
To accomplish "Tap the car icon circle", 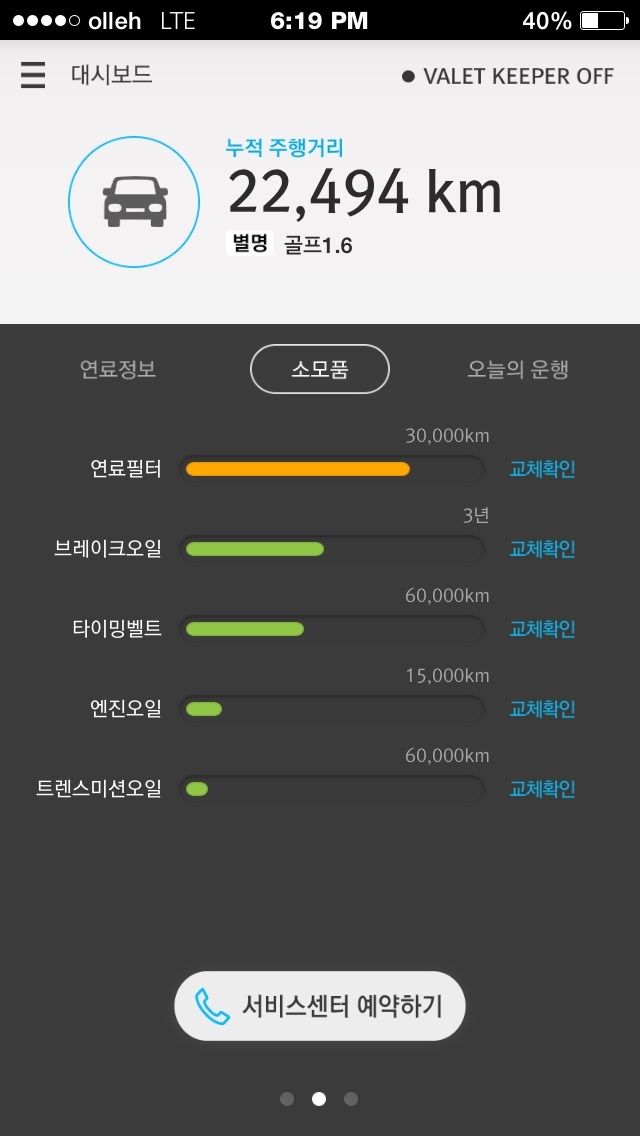I will coord(134,201).
